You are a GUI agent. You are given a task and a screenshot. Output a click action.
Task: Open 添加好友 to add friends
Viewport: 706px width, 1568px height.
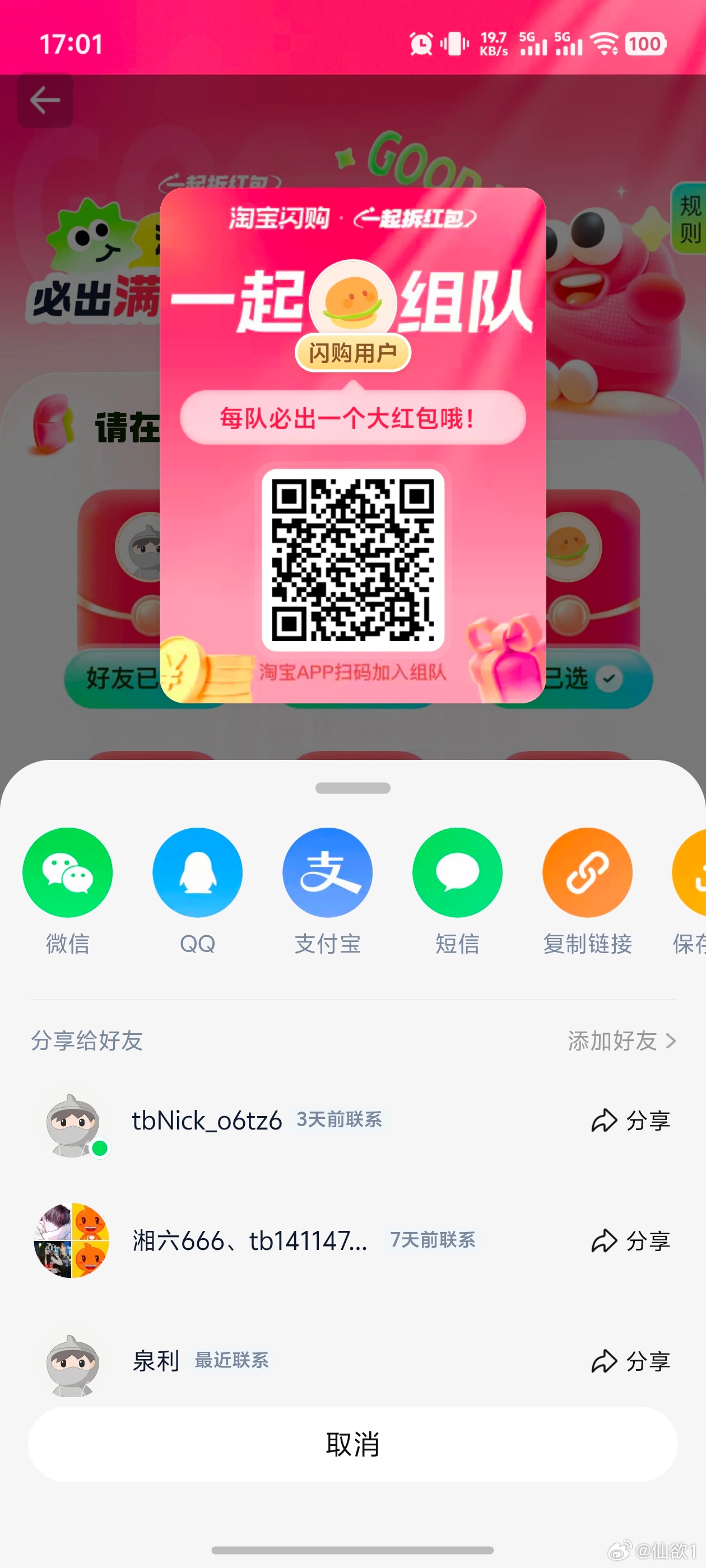tap(621, 1041)
